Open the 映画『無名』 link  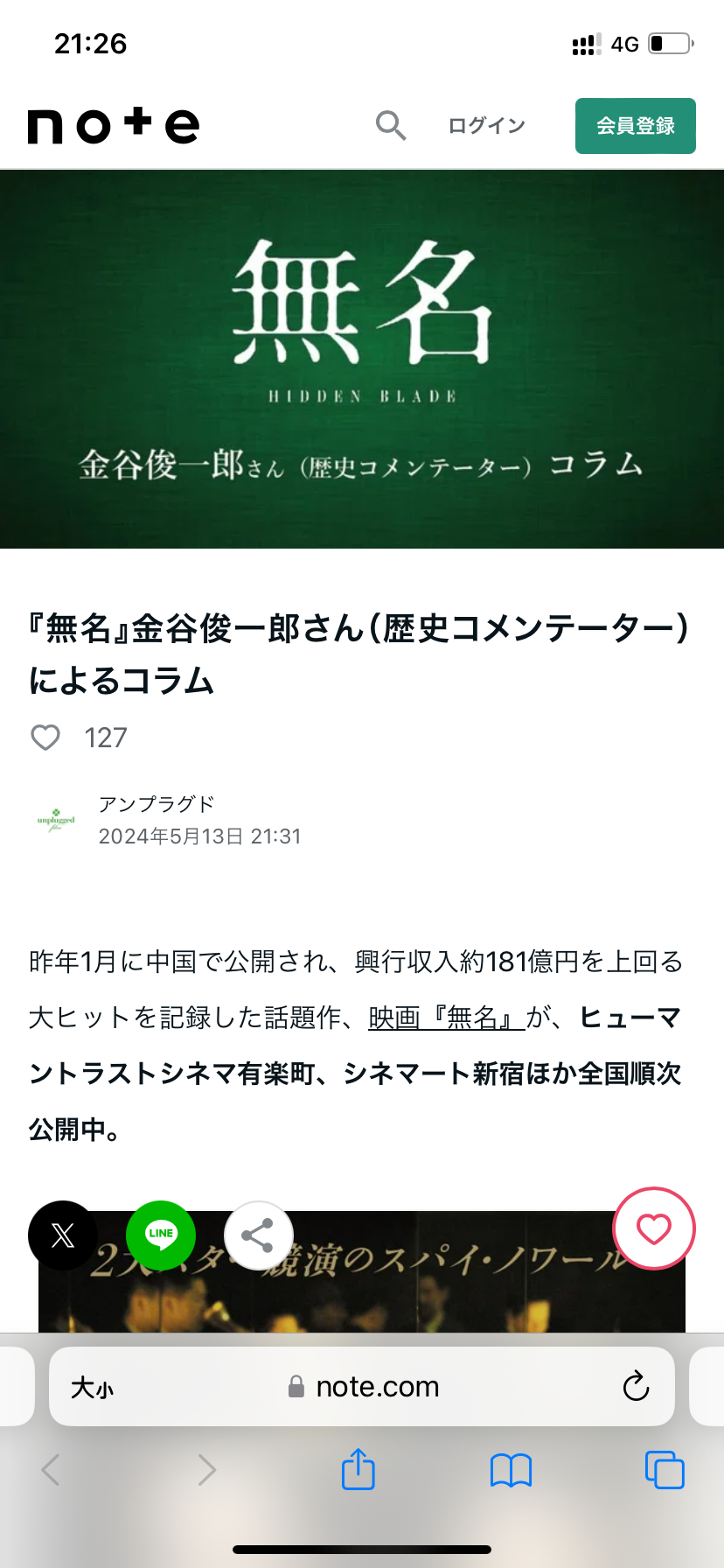click(446, 1018)
